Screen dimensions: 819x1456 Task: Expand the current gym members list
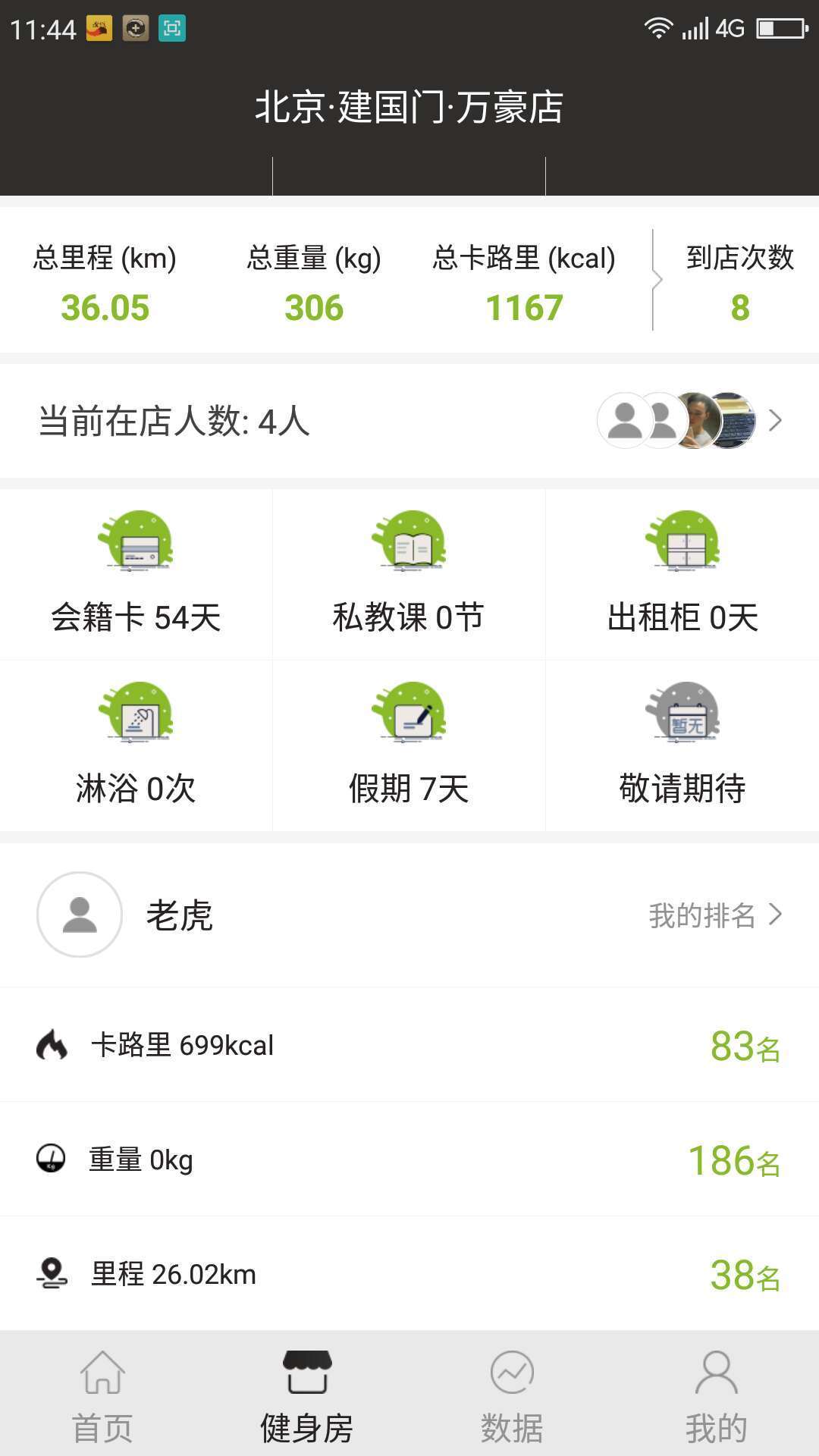coord(775,419)
